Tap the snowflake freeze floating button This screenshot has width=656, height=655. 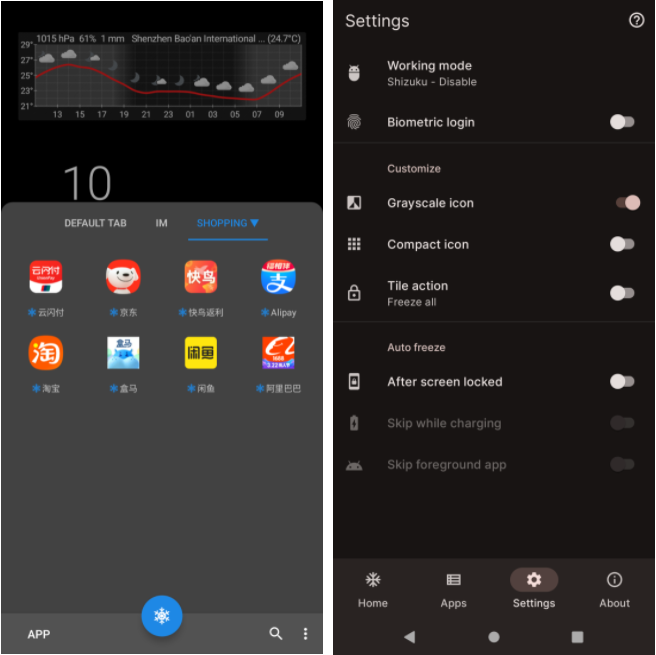tap(162, 616)
